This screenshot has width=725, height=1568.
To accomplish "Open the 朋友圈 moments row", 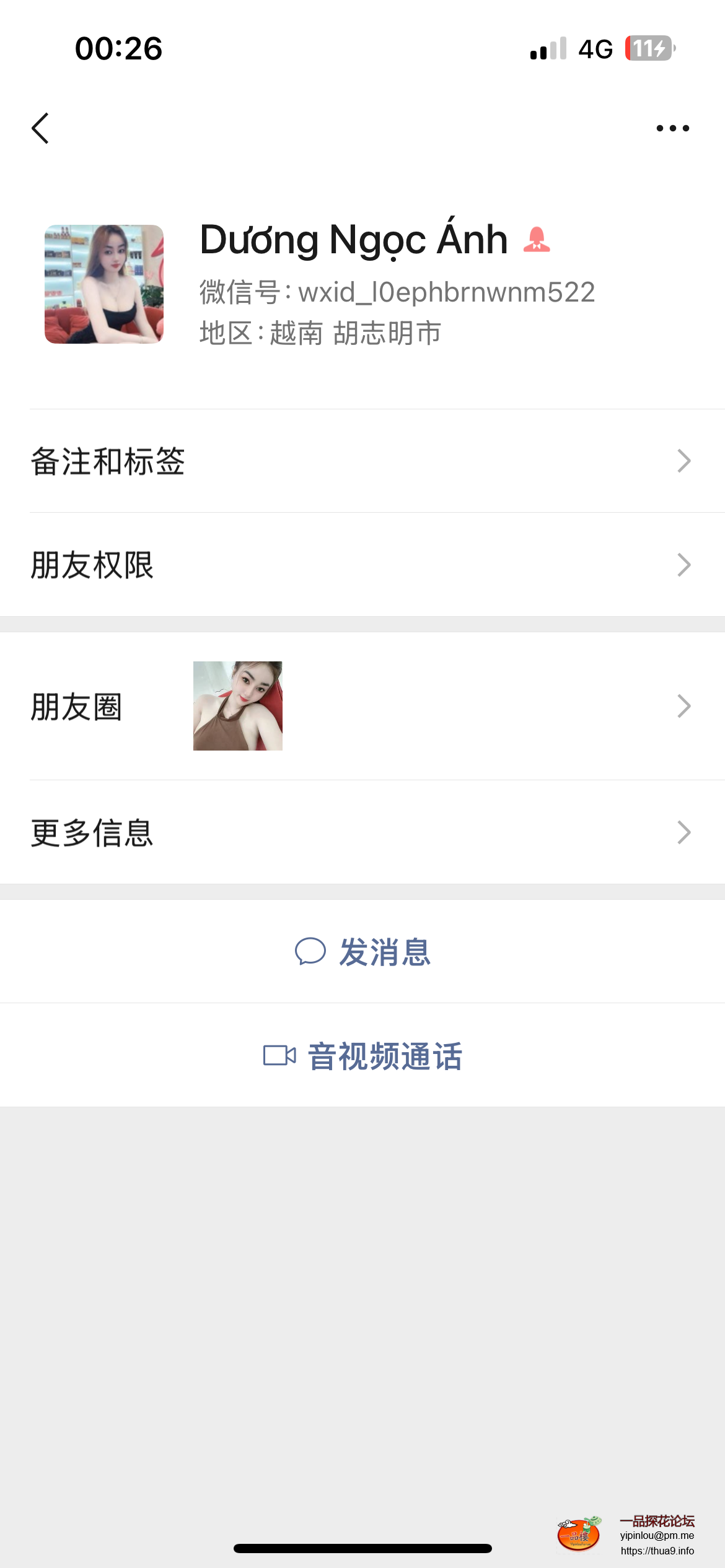I will (x=362, y=706).
